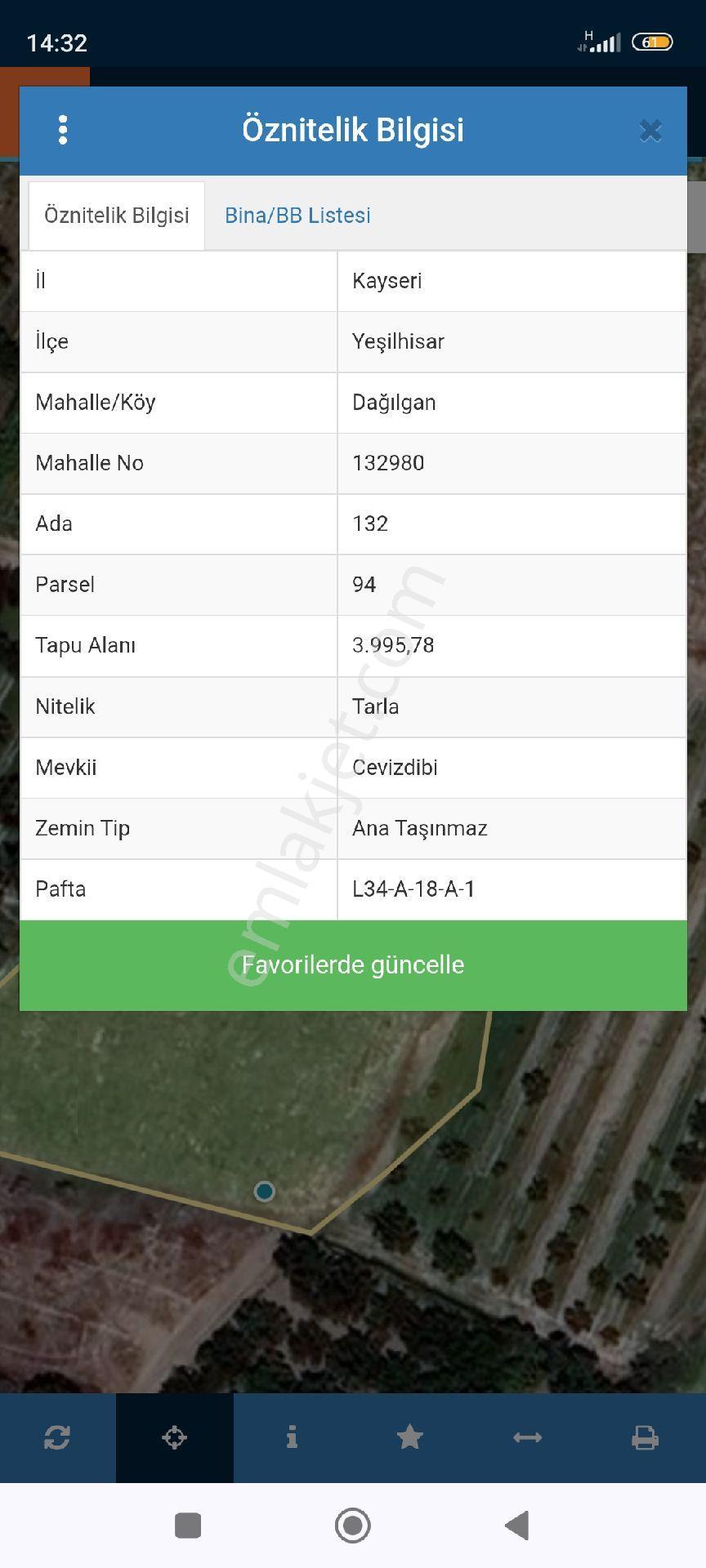
Task: Open the three-dot overflow menu
Action: coord(63,130)
